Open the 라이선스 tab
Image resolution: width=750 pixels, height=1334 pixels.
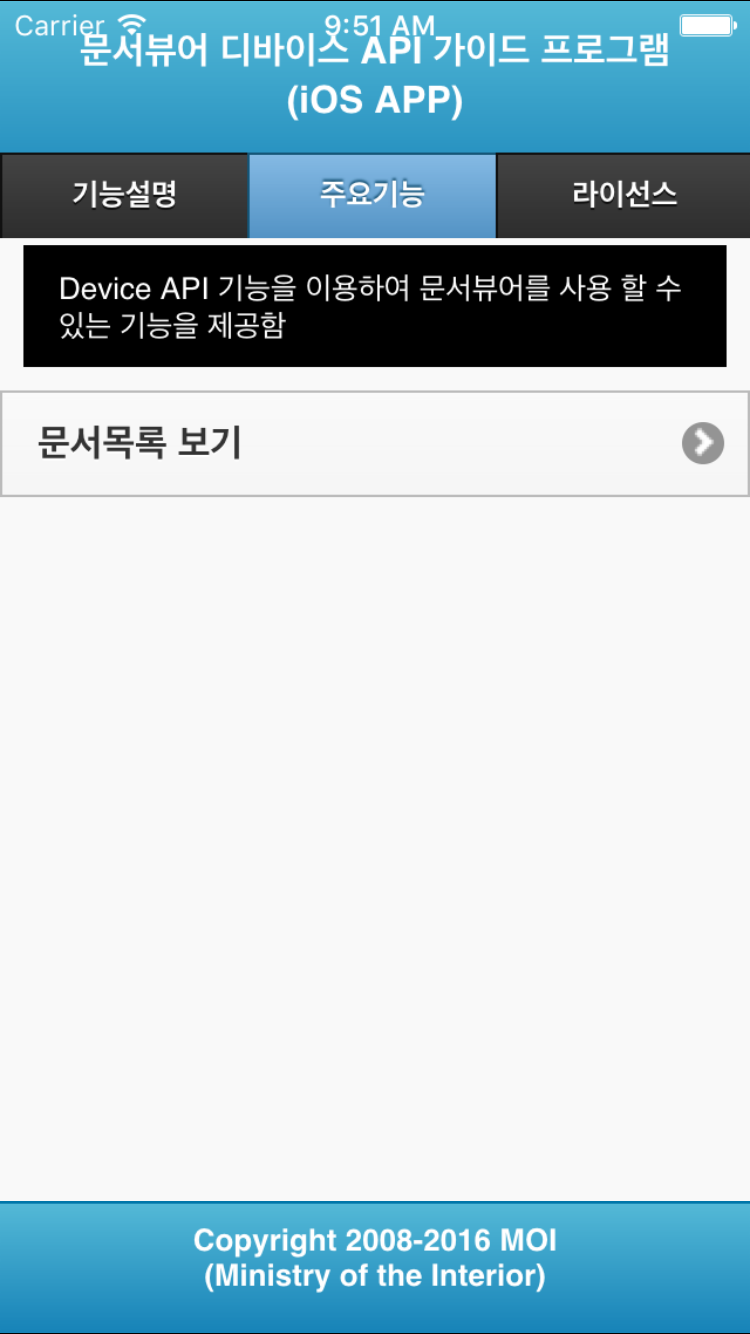[x=624, y=195]
